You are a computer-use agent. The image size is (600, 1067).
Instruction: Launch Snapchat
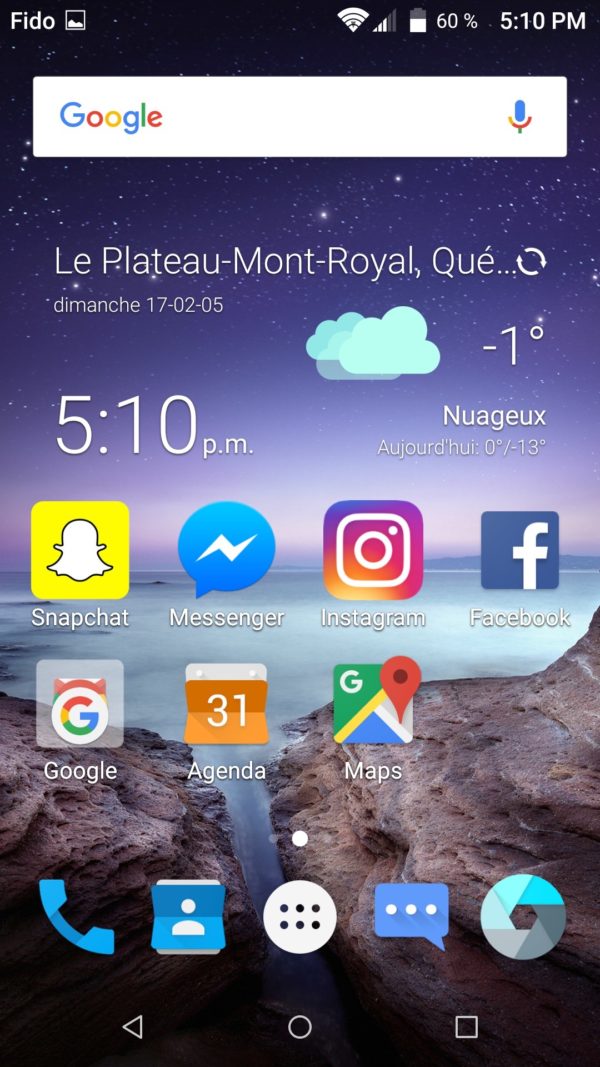[80, 550]
